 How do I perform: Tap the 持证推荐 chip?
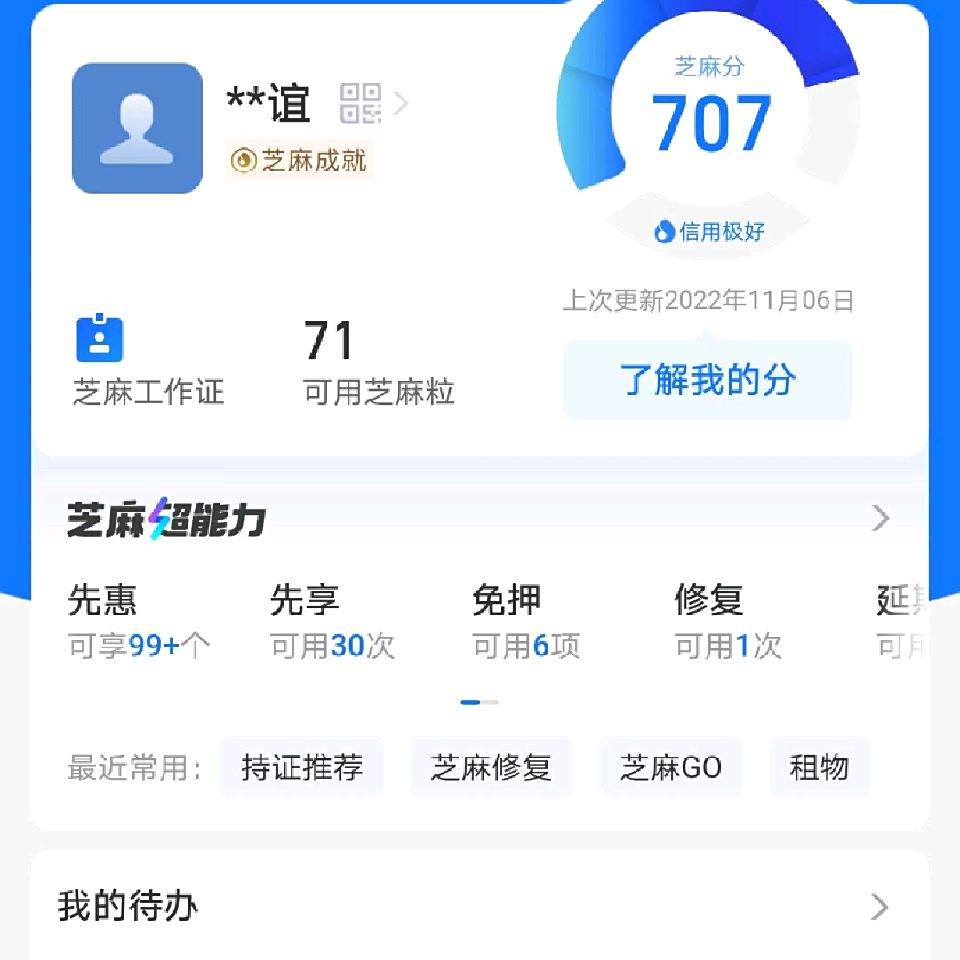click(x=302, y=767)
